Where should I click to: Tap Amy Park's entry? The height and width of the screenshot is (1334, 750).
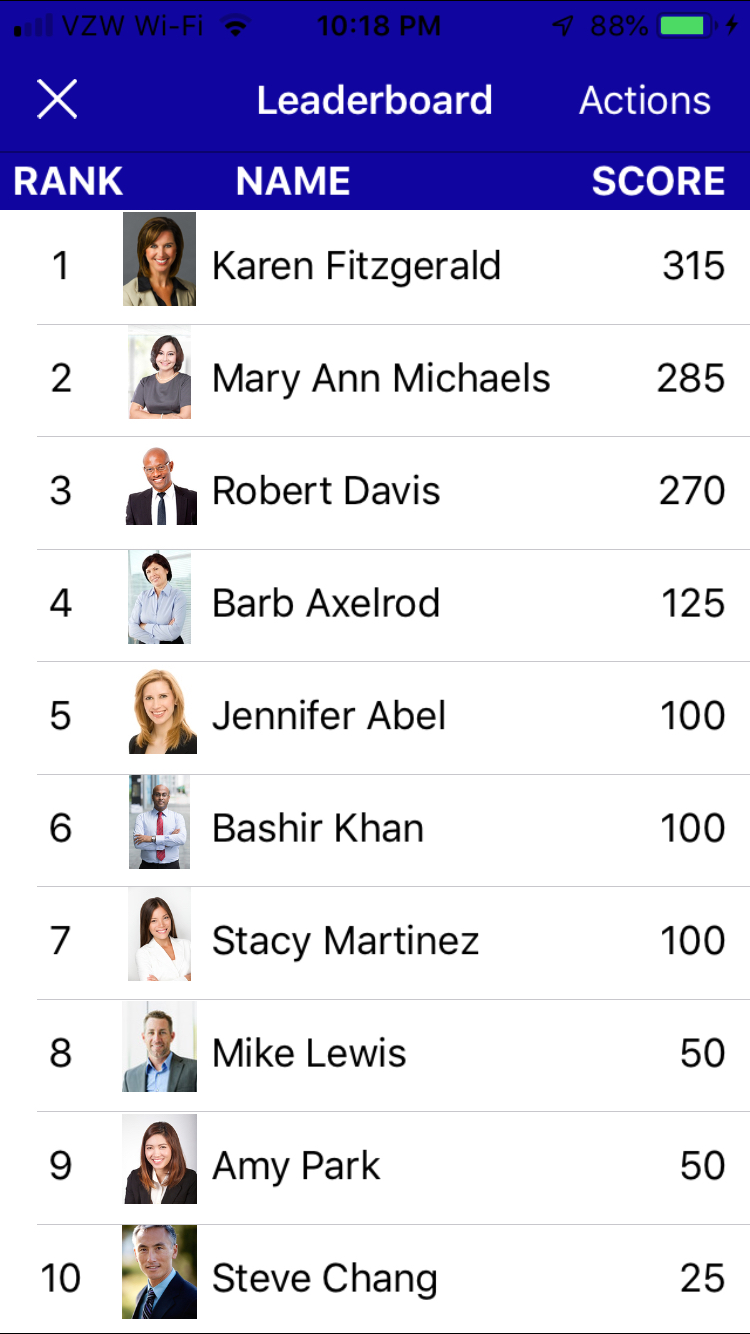coord(375,1167)
